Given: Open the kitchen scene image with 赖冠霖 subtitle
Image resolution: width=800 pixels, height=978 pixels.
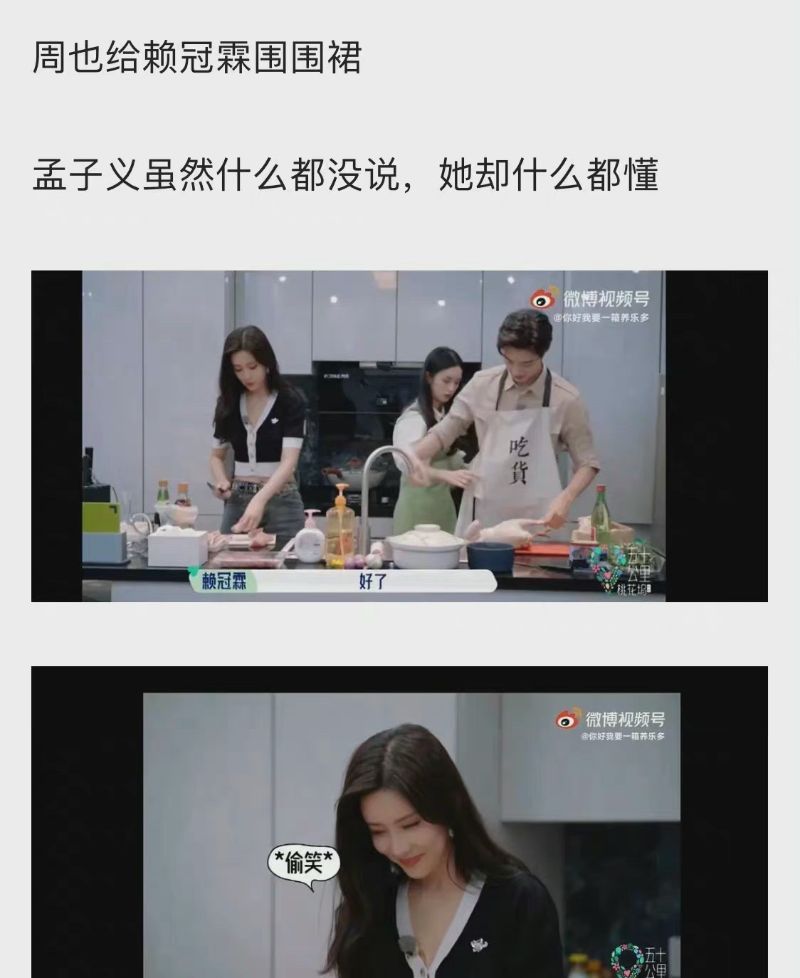Looking at the screenshot, I should (398, 436).
